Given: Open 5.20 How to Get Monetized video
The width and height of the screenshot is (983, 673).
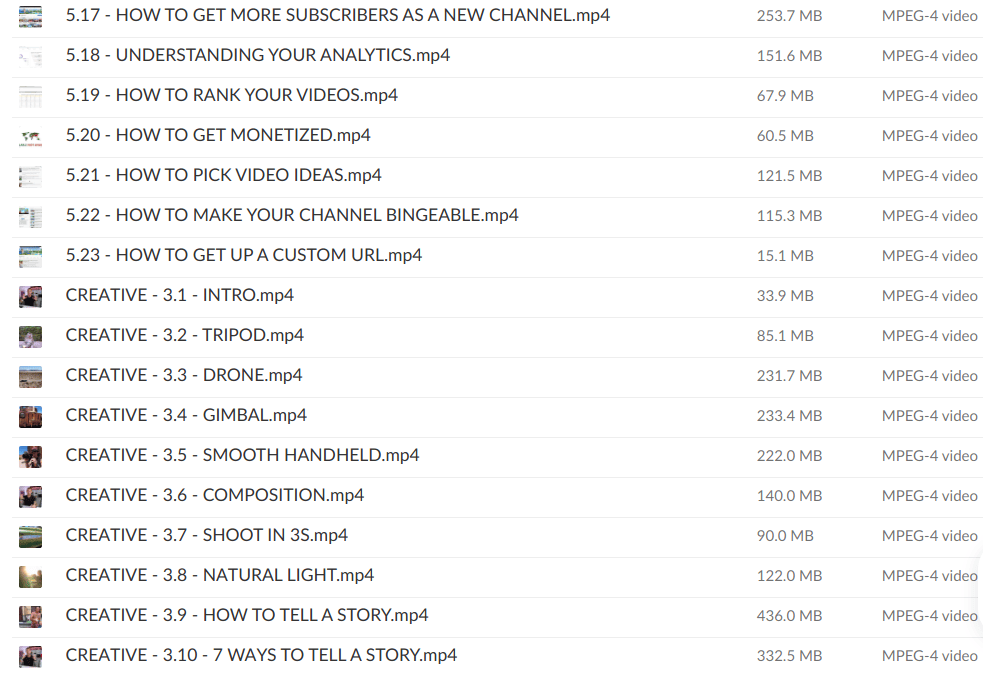Looking at the screenshot, I should [x=218, y=136].
